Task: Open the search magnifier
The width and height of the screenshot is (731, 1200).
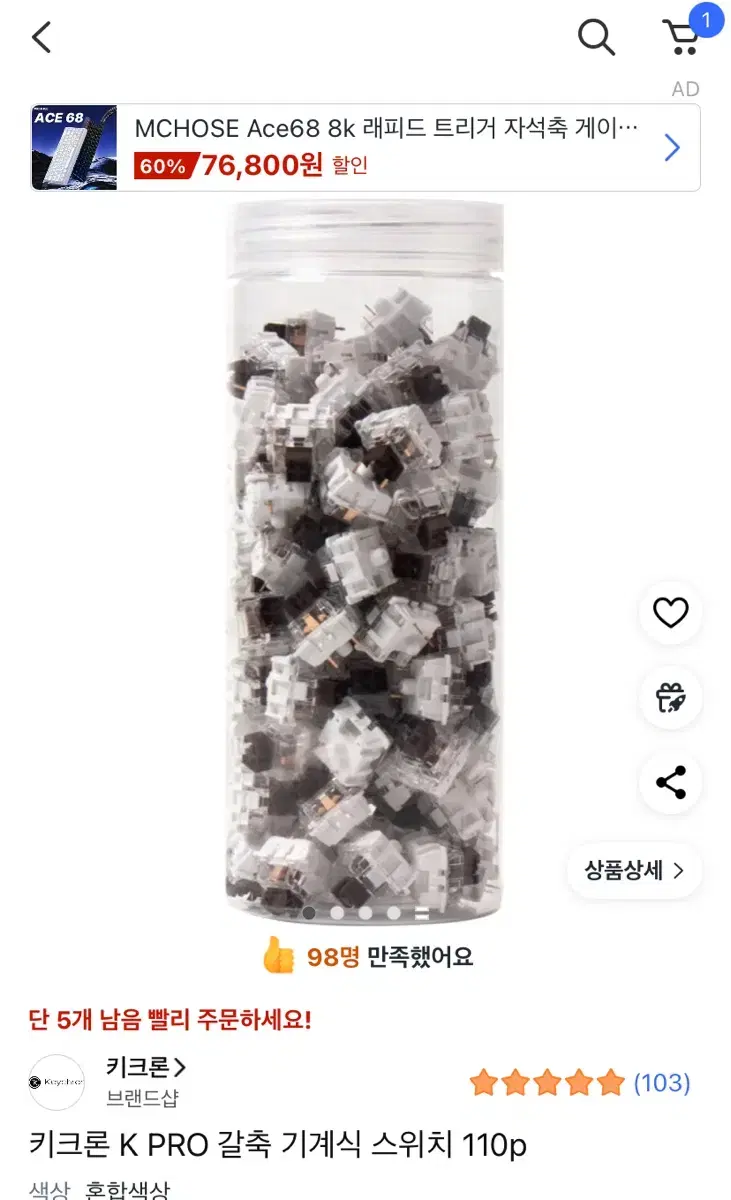Action: coord(596,38)
